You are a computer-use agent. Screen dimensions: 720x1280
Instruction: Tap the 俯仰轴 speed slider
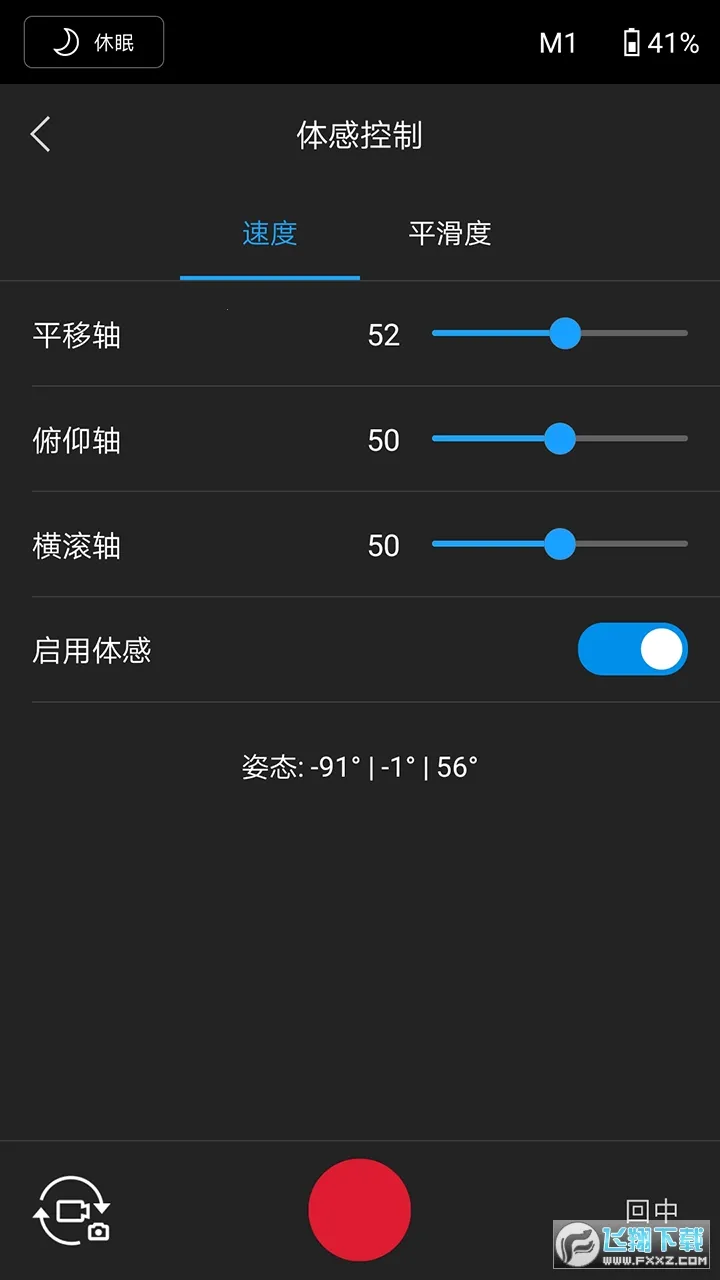click(559, 438)
